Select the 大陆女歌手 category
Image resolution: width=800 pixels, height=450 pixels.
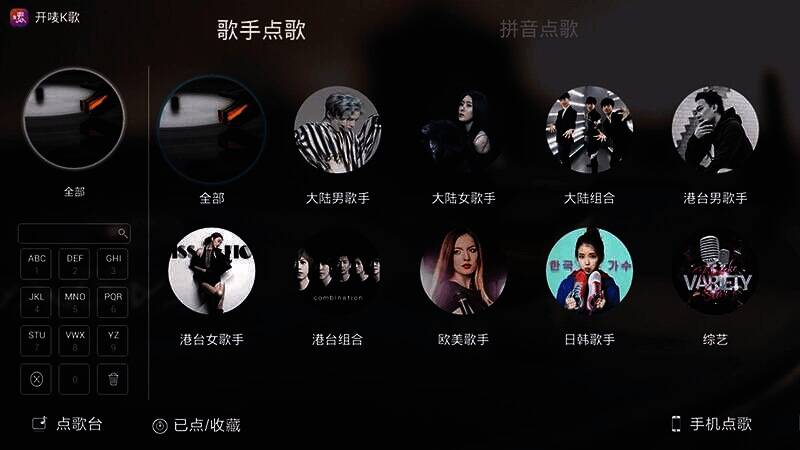click(x=463, y=130)
